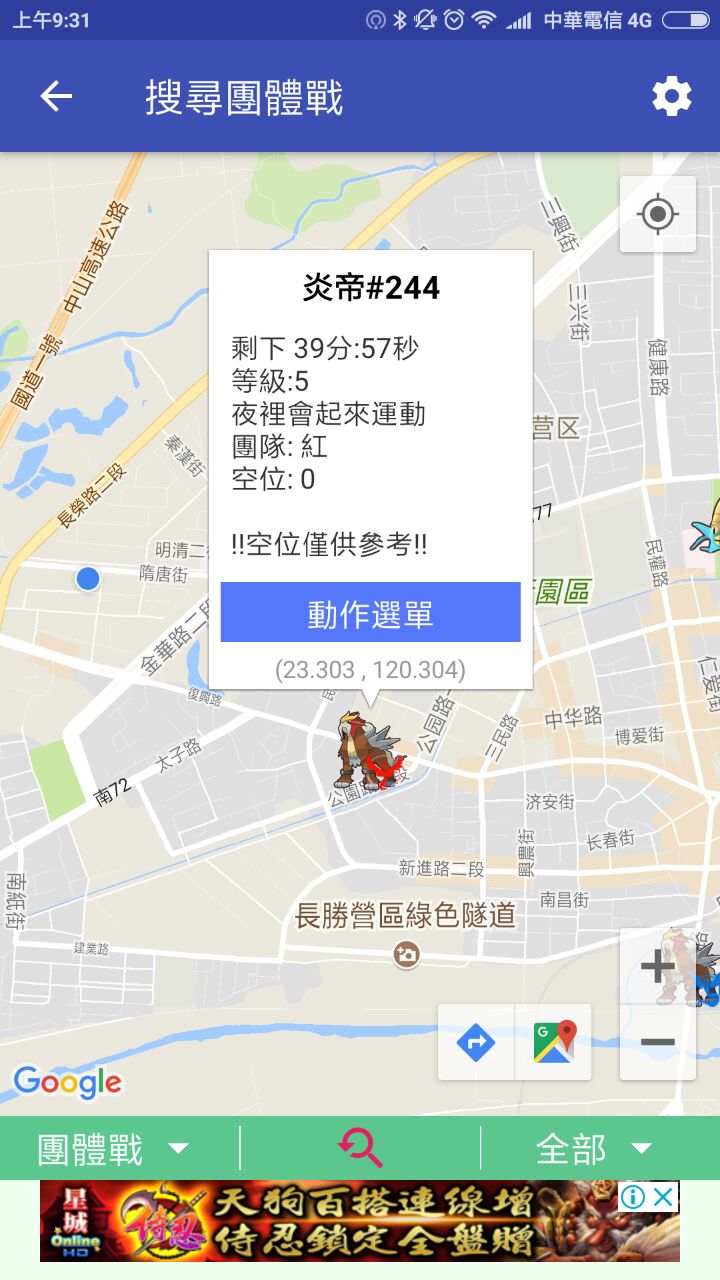Image resolution: width=720 pixels, height=1280 pixels.
Task: Open location in Google Maps
Action: 554,1042
